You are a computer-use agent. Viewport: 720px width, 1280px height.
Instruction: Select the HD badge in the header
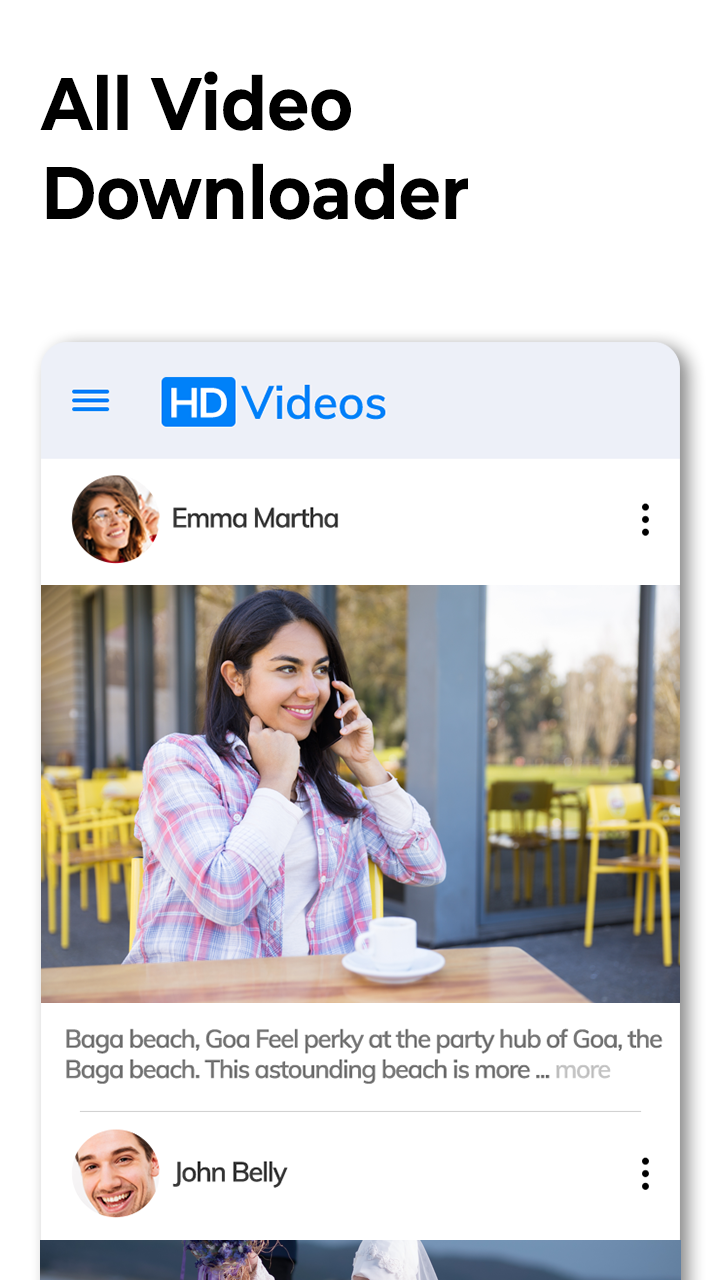coord(197,402)
